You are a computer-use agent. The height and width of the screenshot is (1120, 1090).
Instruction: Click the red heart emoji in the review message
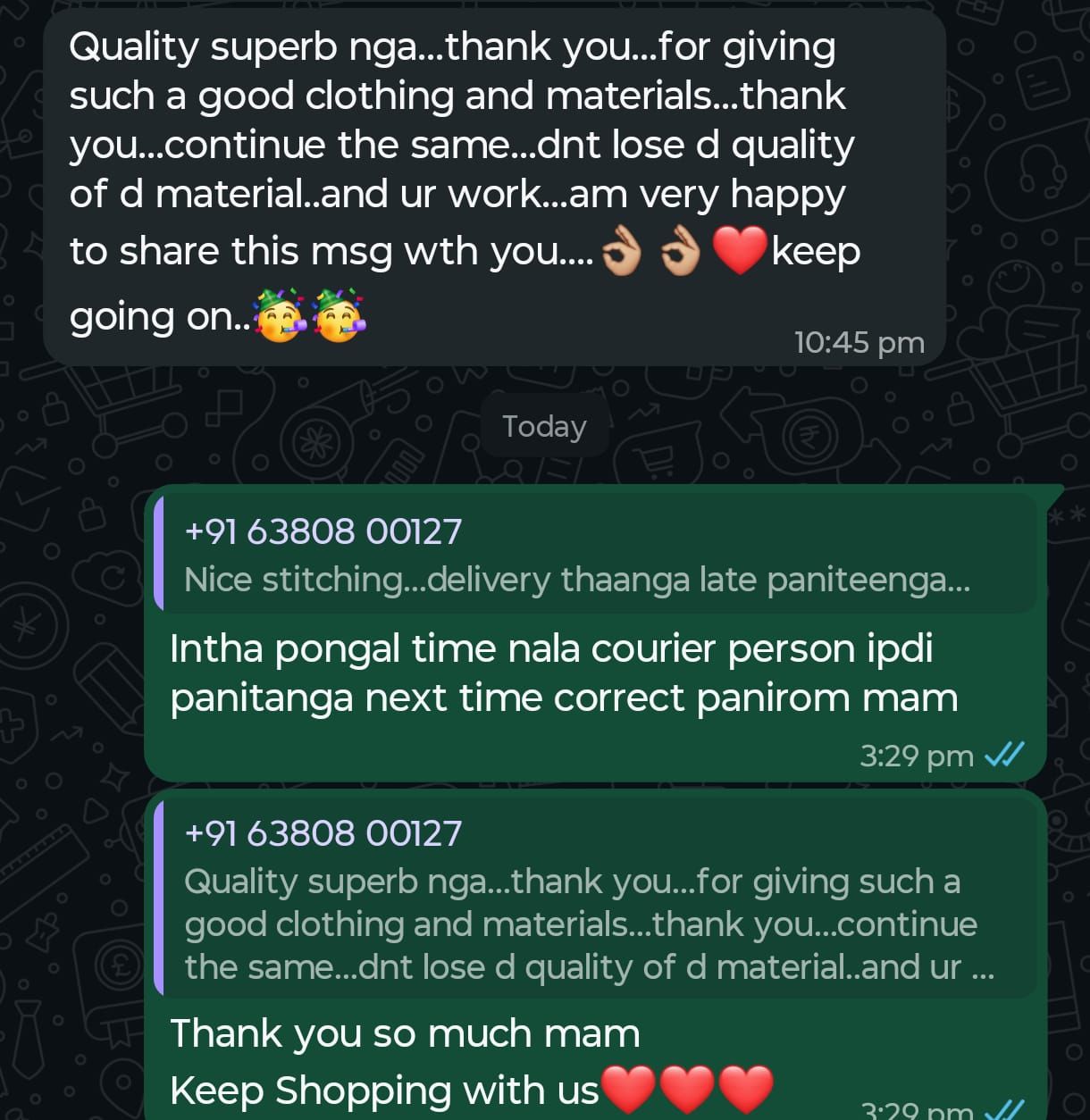pyautogui.click(x=735, y=251)
